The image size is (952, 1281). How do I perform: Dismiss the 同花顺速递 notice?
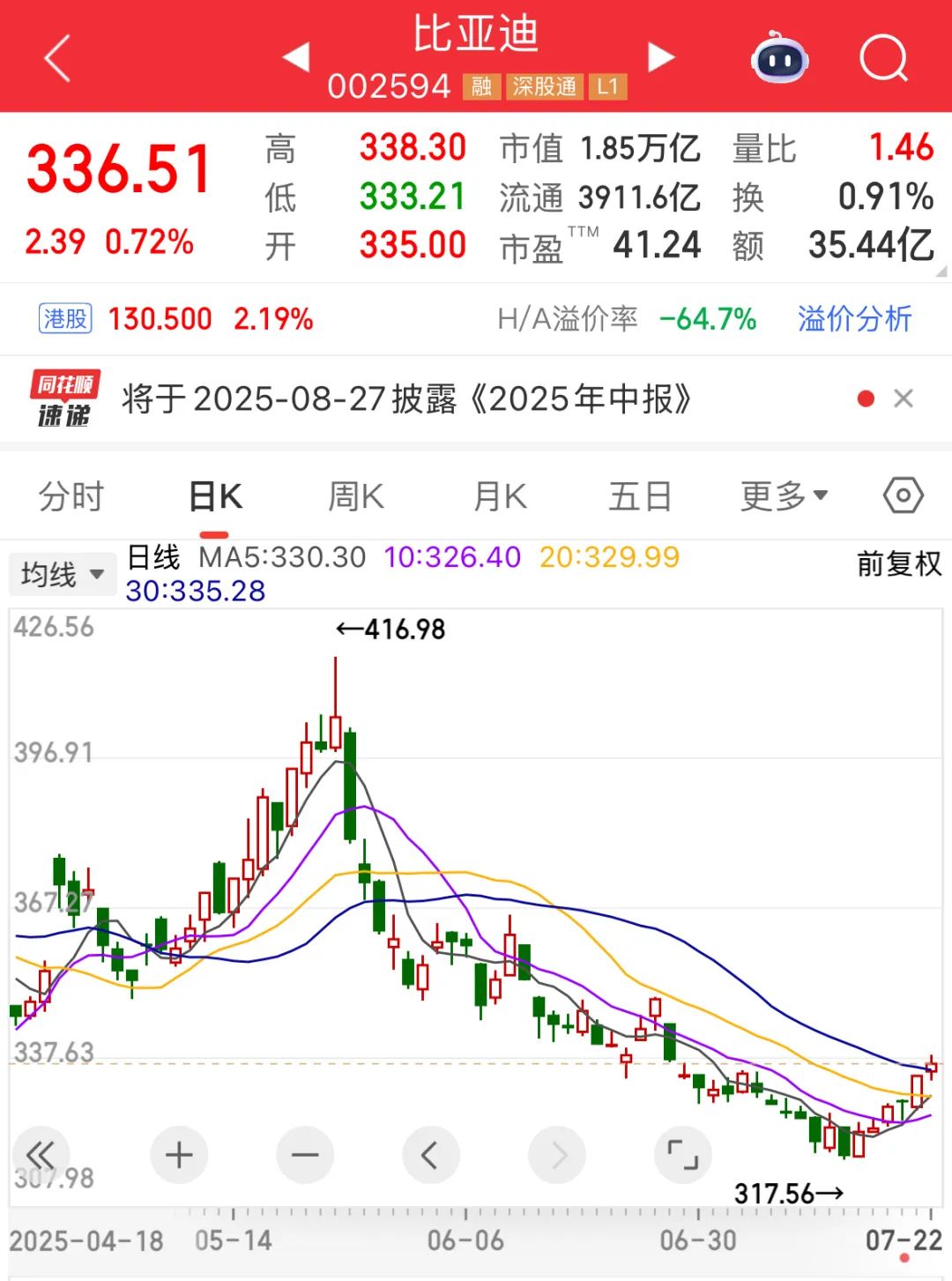pyautogui.click(x=904, y=398)
